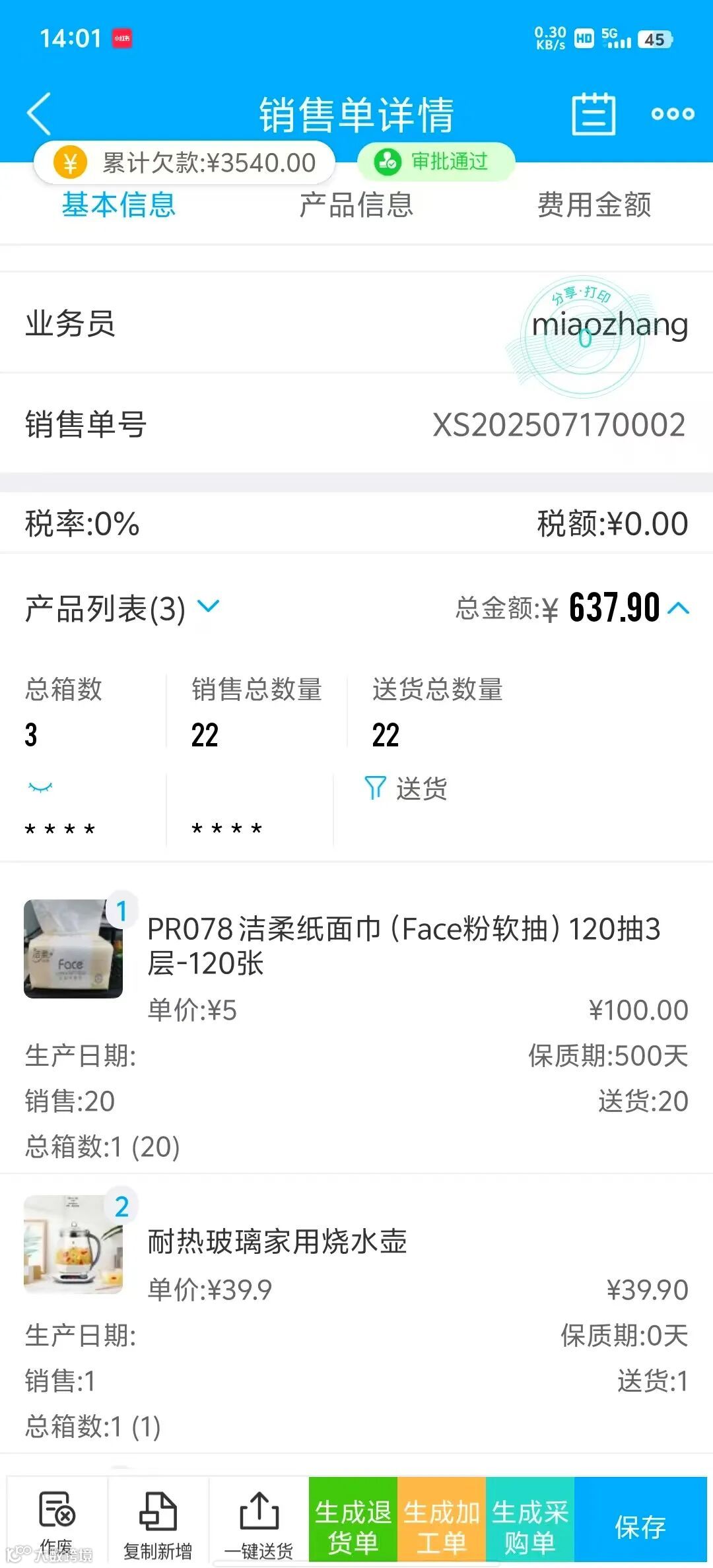Generate a purchase order with 生成采购单
The height and width of the screenshot is (1568, 713).
pos(530,1526)
